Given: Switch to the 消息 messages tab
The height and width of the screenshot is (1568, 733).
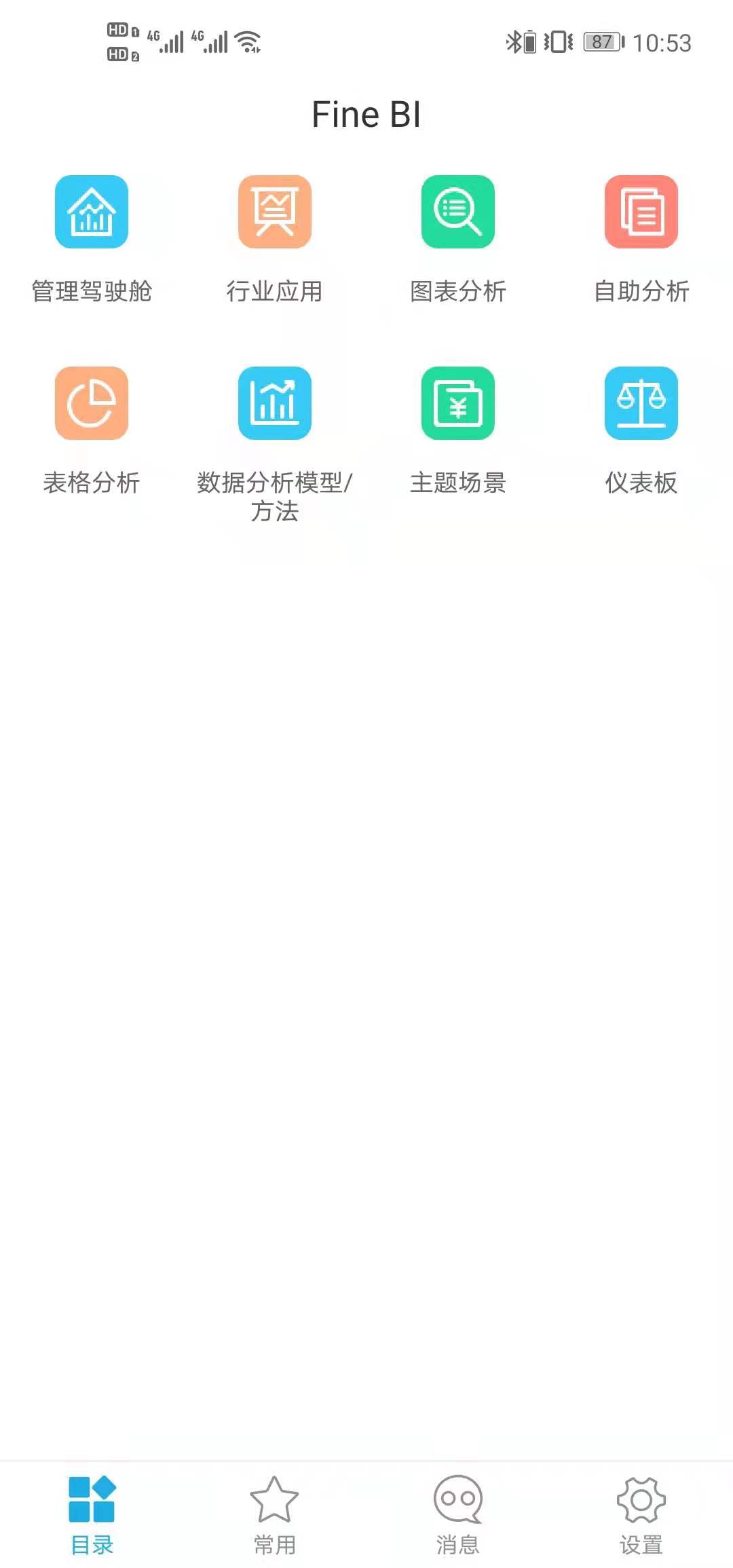Looking at the screenshot, I should pyautogui.click(x=458, y=1515).
